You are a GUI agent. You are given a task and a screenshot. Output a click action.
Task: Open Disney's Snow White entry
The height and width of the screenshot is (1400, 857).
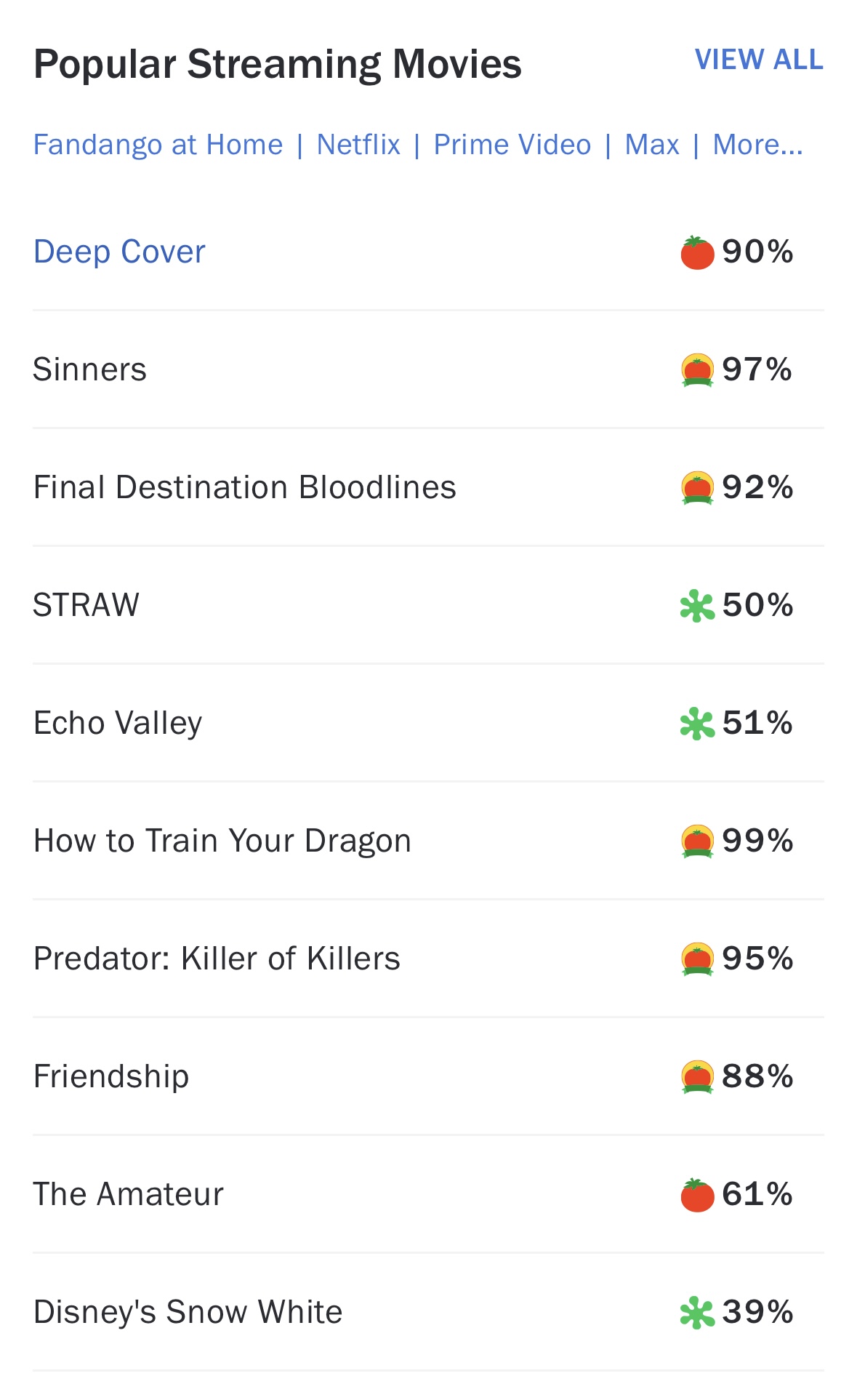(x=428, y=1312)
